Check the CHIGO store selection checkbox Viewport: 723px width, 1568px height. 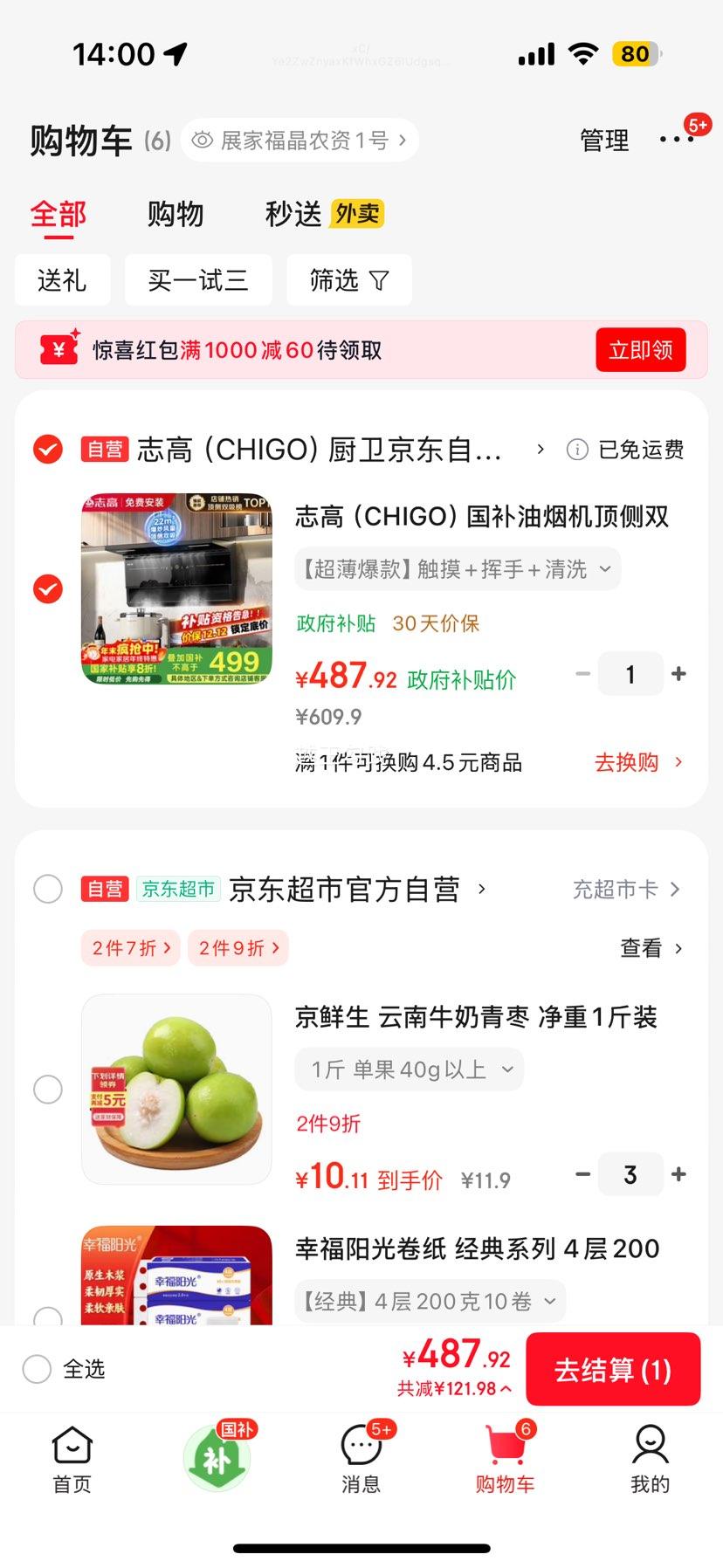pos(48,450)
